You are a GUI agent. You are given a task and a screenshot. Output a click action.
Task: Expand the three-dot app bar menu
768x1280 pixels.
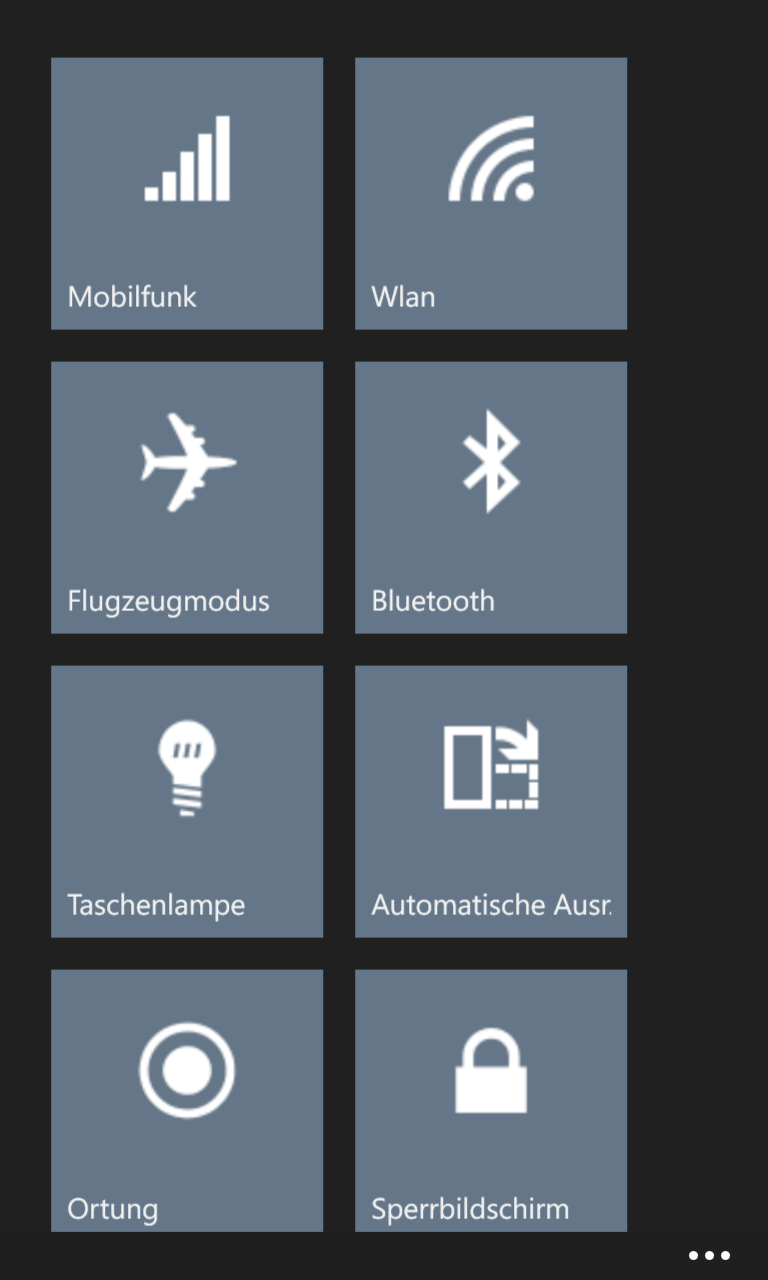pos(709,1255)
